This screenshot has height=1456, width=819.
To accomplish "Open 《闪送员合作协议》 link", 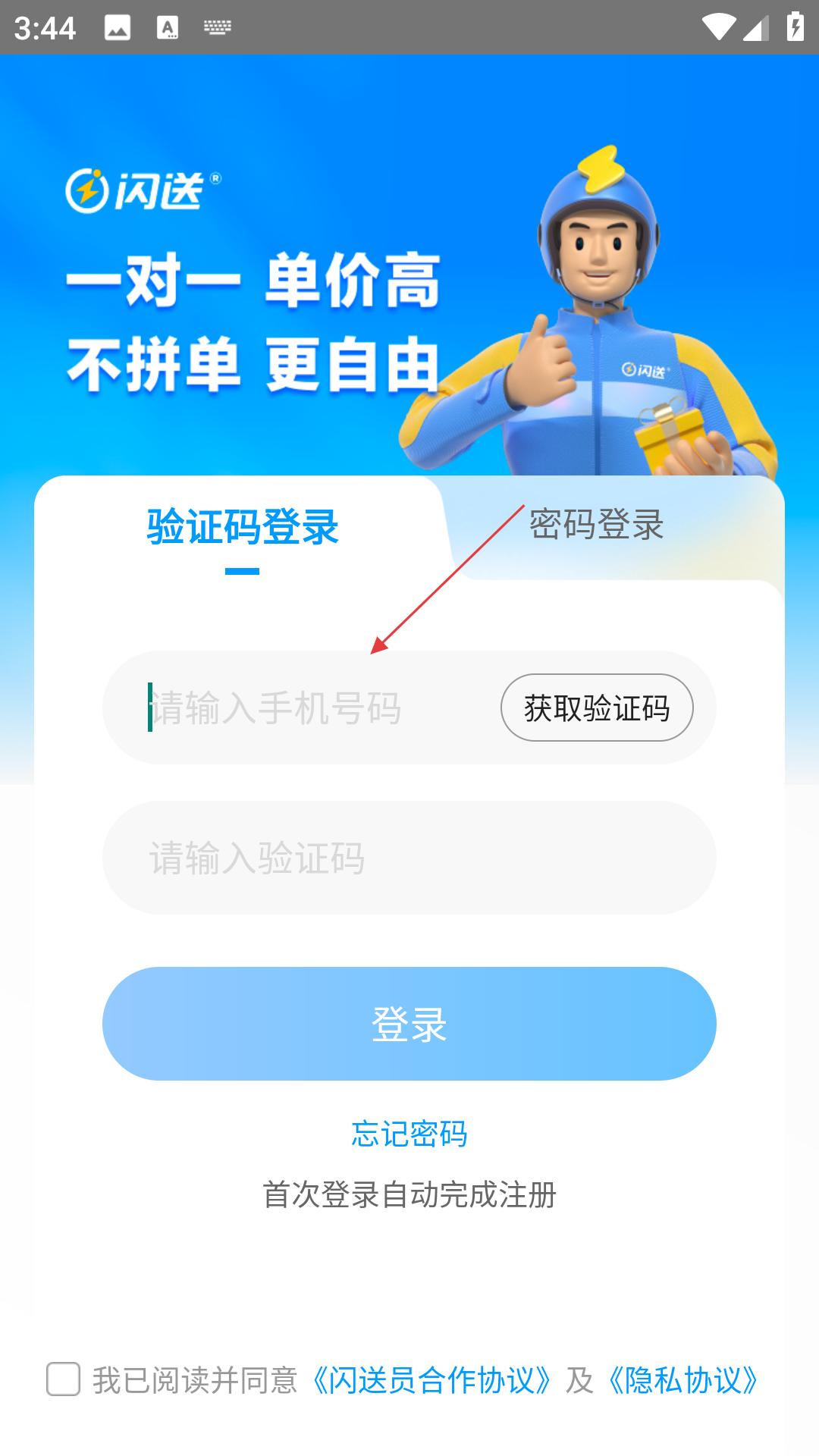I will (432, 1380).
